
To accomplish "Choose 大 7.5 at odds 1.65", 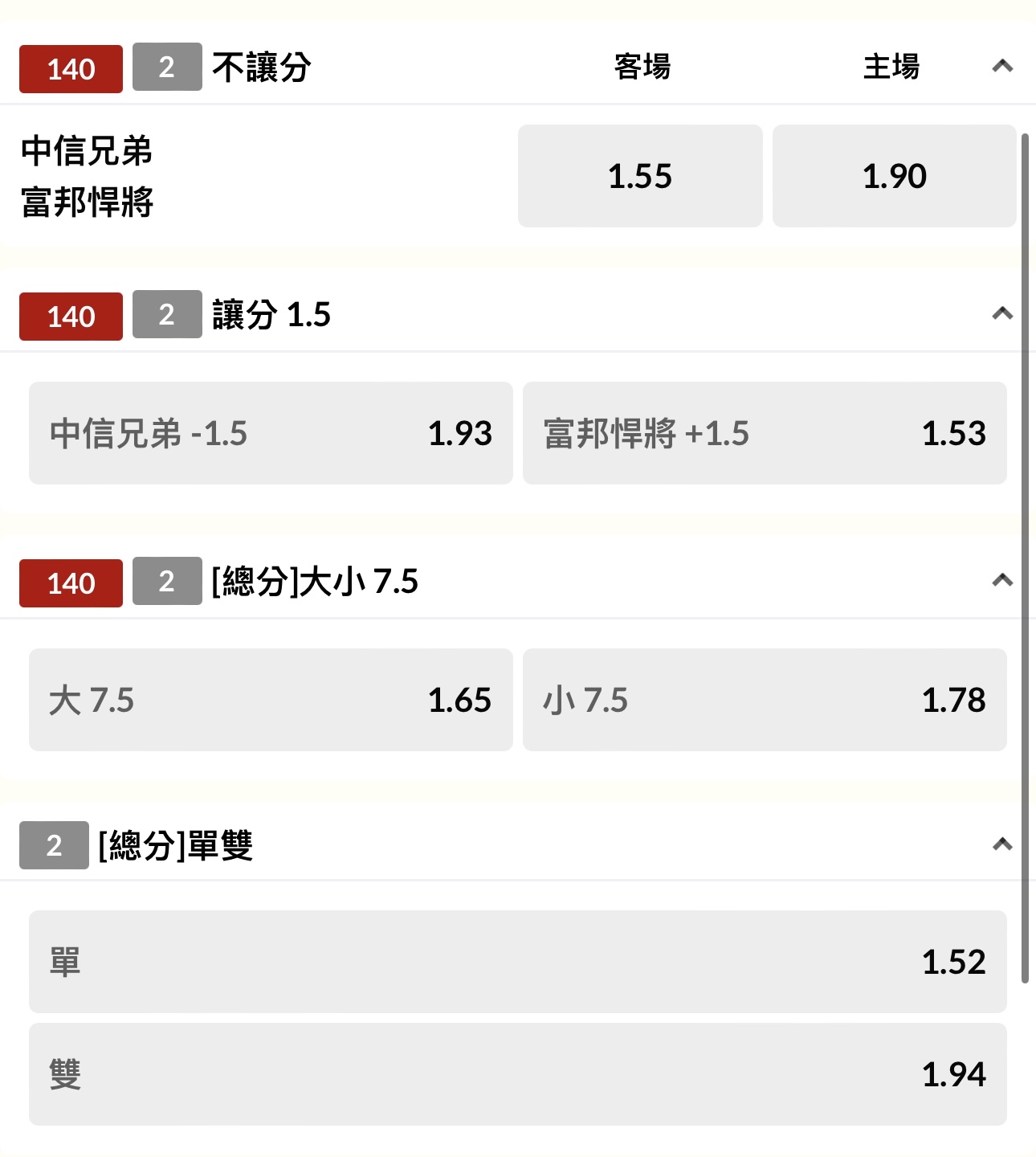I will (271, 700).
